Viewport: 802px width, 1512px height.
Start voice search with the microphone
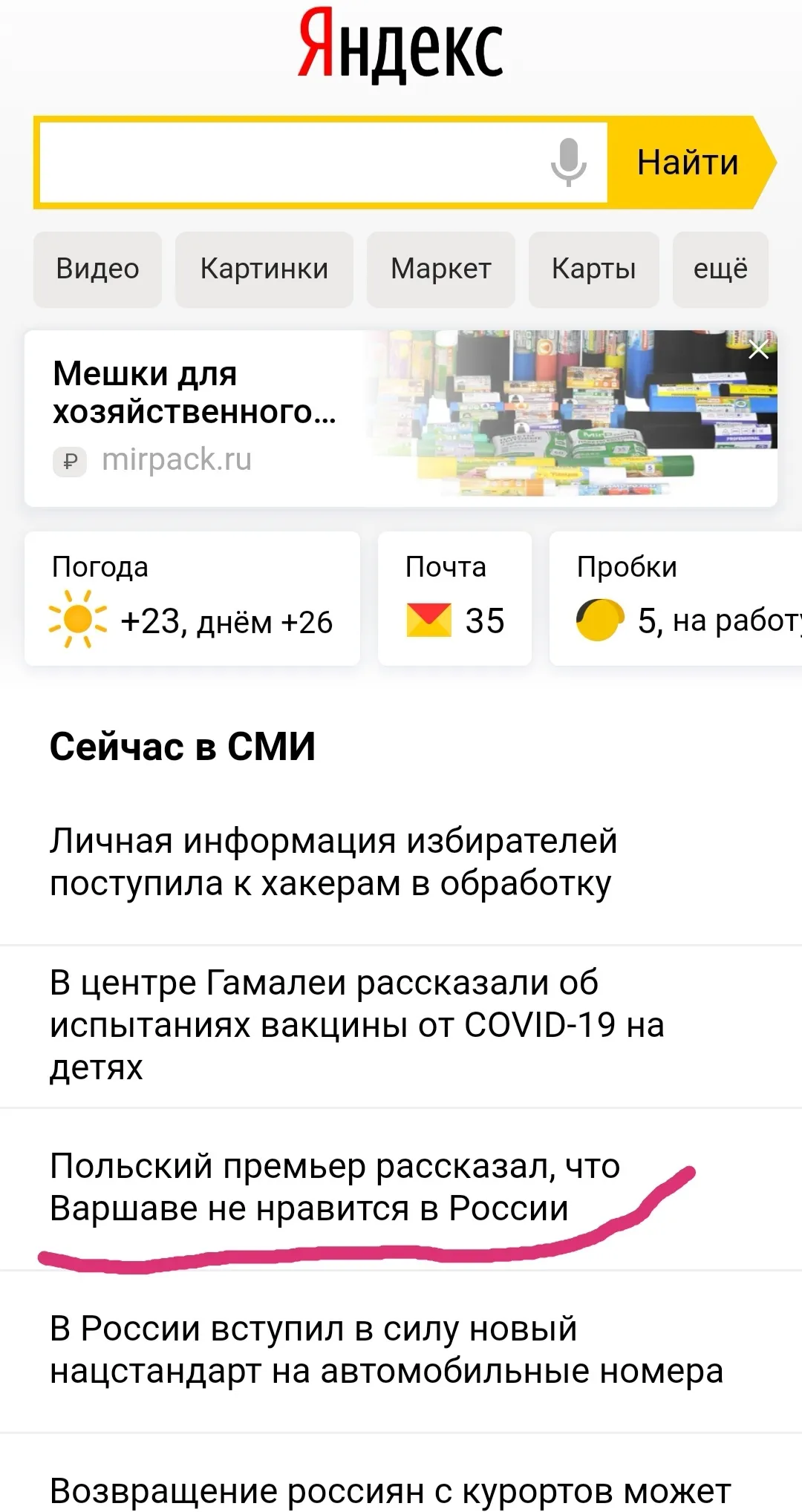(x=569, y=163)
